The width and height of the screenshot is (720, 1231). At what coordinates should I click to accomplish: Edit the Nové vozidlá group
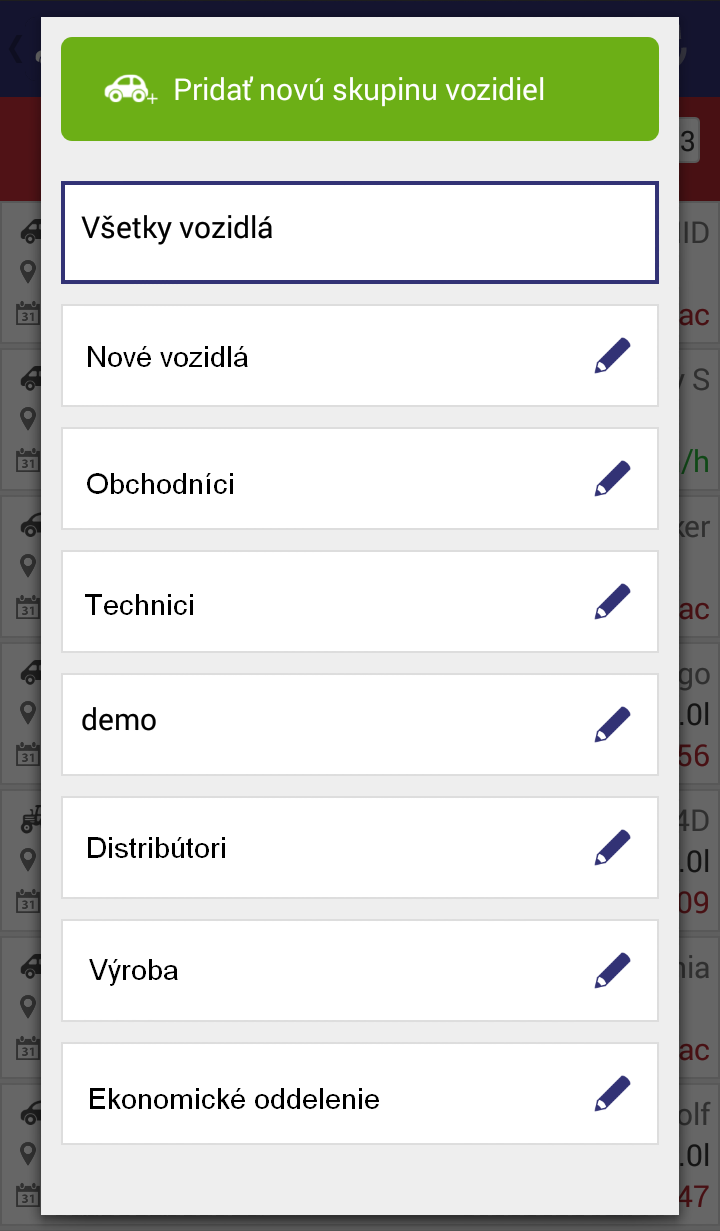coord(612,355)
